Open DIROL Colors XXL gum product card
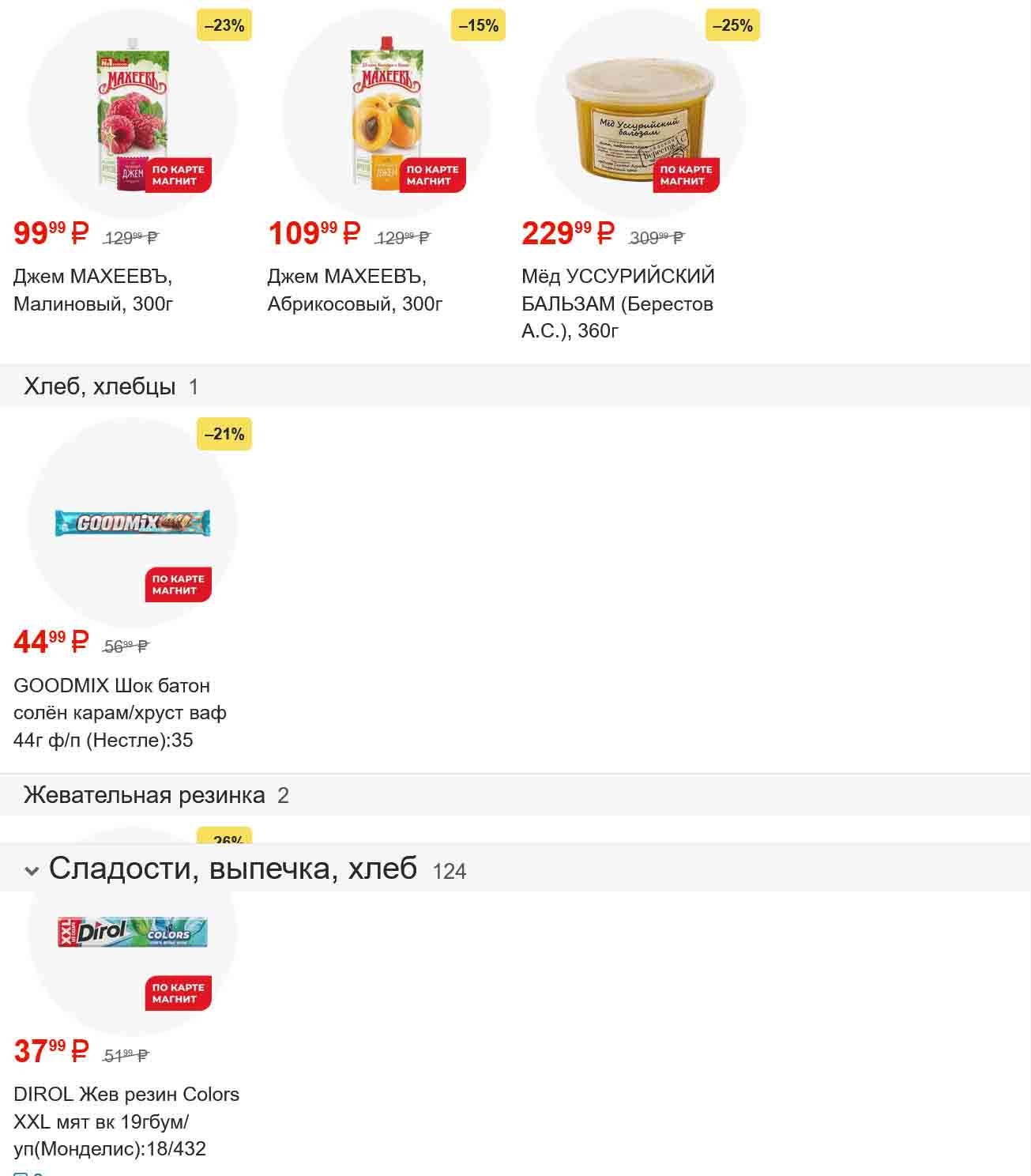 (133, 933)
